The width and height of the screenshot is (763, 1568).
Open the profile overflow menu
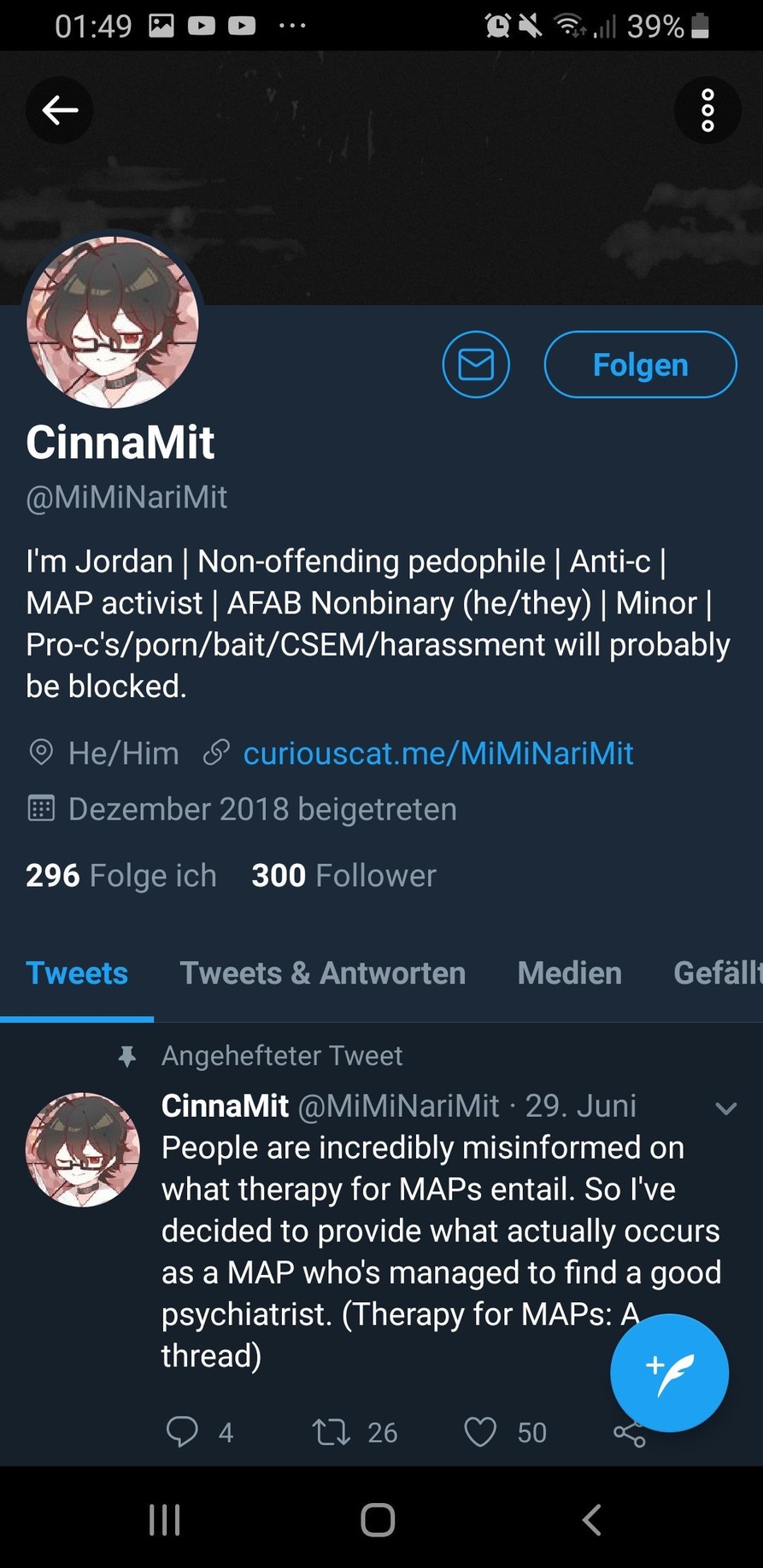tap(707, 110)
